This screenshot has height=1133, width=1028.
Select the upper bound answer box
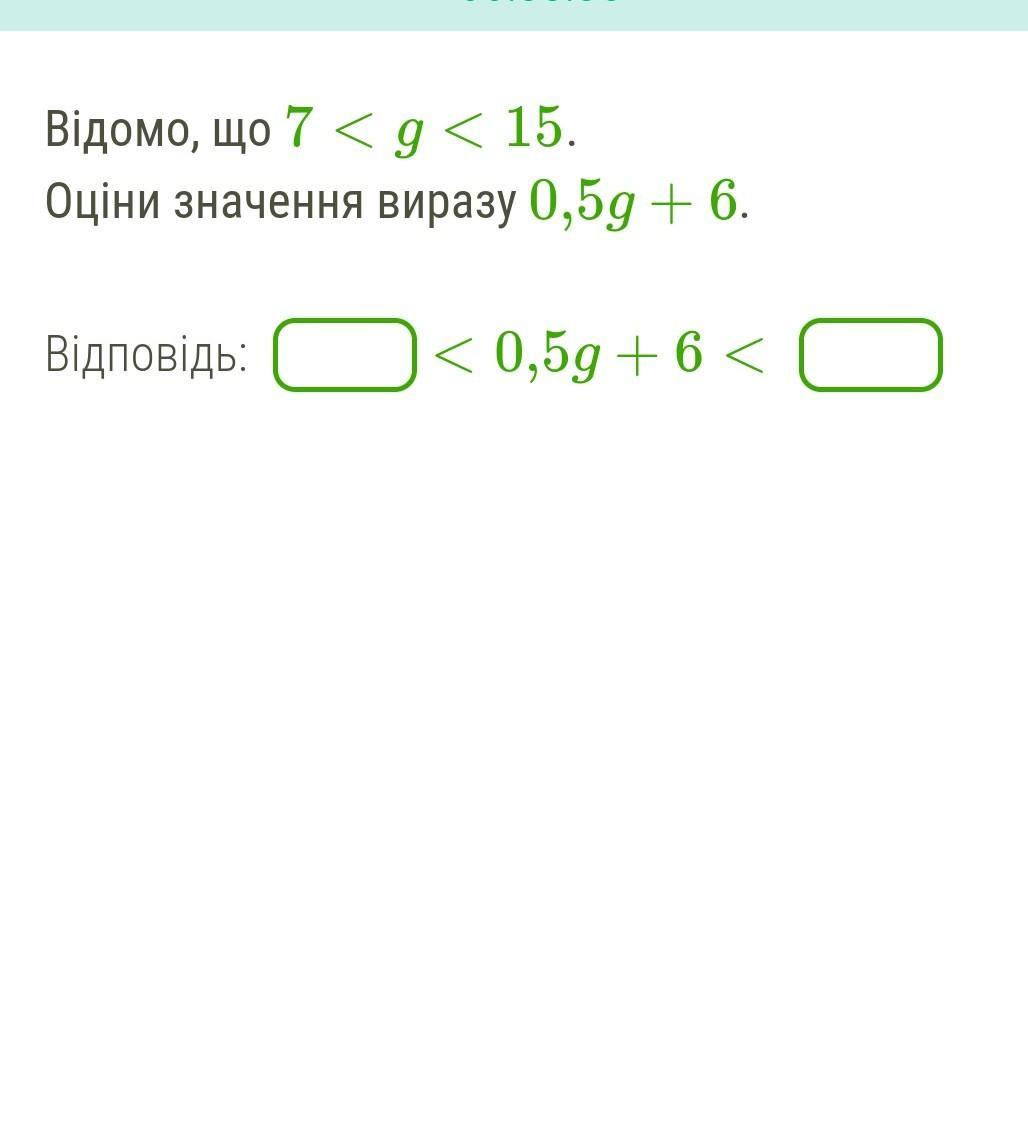pyautogui.click(x=870, y=355)
